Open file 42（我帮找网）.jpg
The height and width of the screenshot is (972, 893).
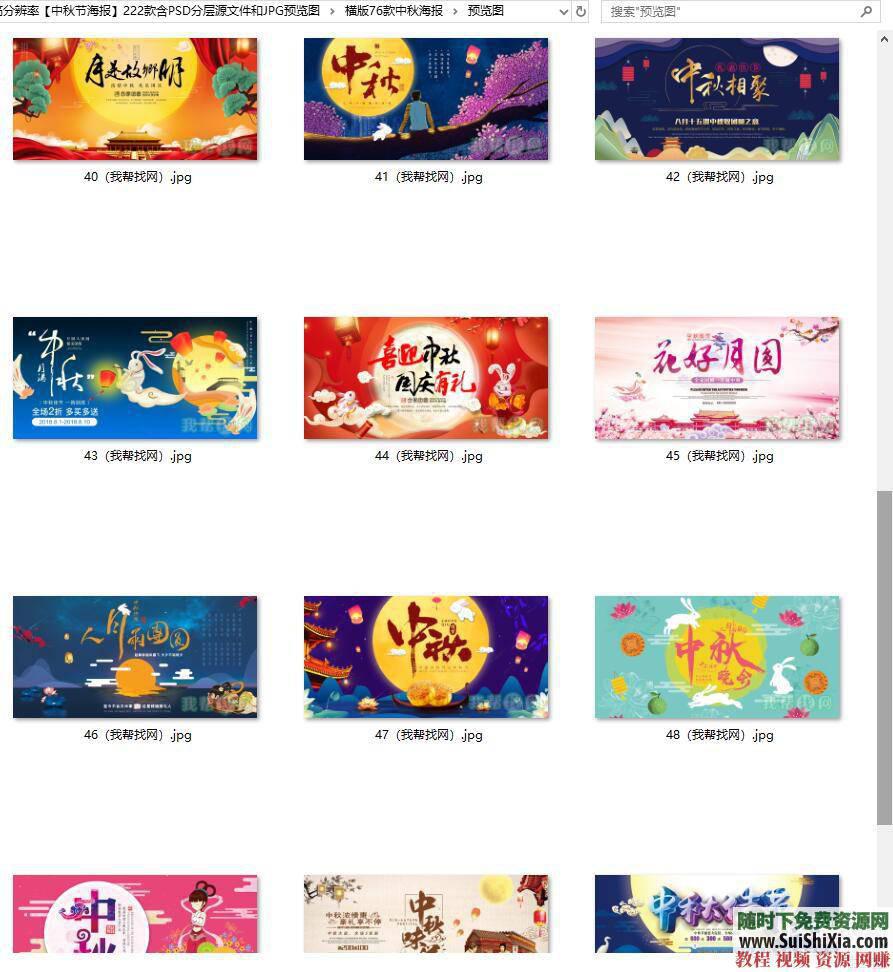[x=717, y=99]
